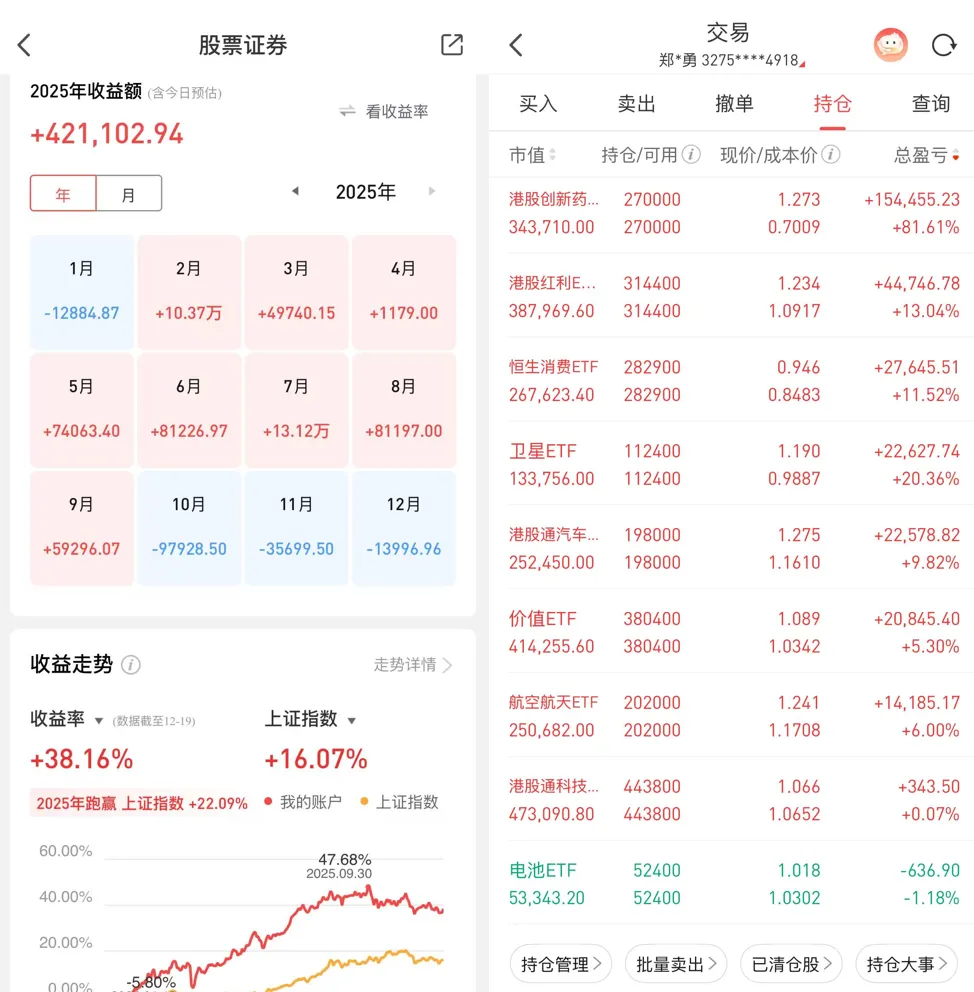Viewport: 974px width, 992px height.
Task: Share the 股票证券 earnings page
Action: (x=452, y=45)
